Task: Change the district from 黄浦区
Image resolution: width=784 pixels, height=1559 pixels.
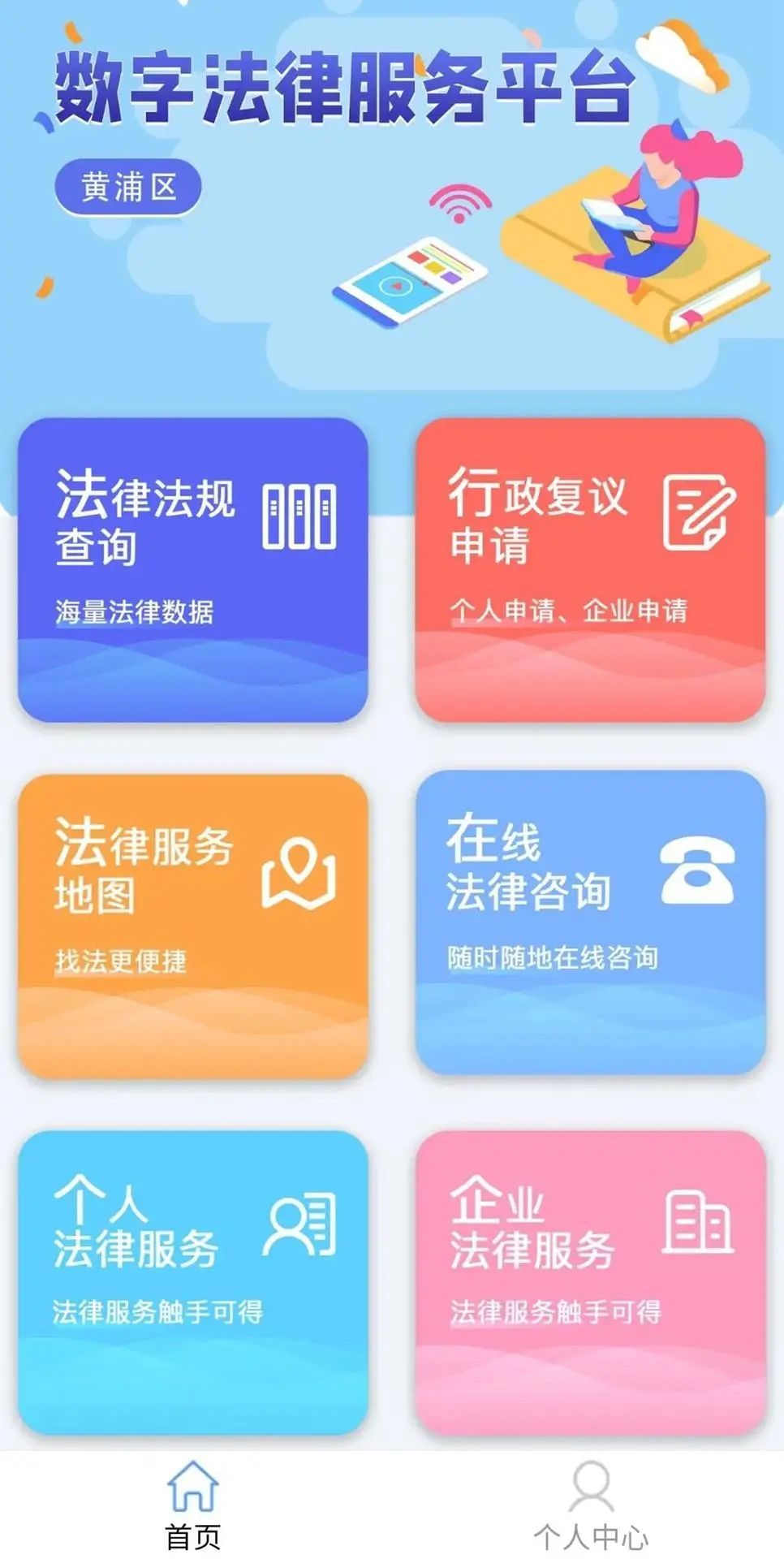Action: (128, 188)
